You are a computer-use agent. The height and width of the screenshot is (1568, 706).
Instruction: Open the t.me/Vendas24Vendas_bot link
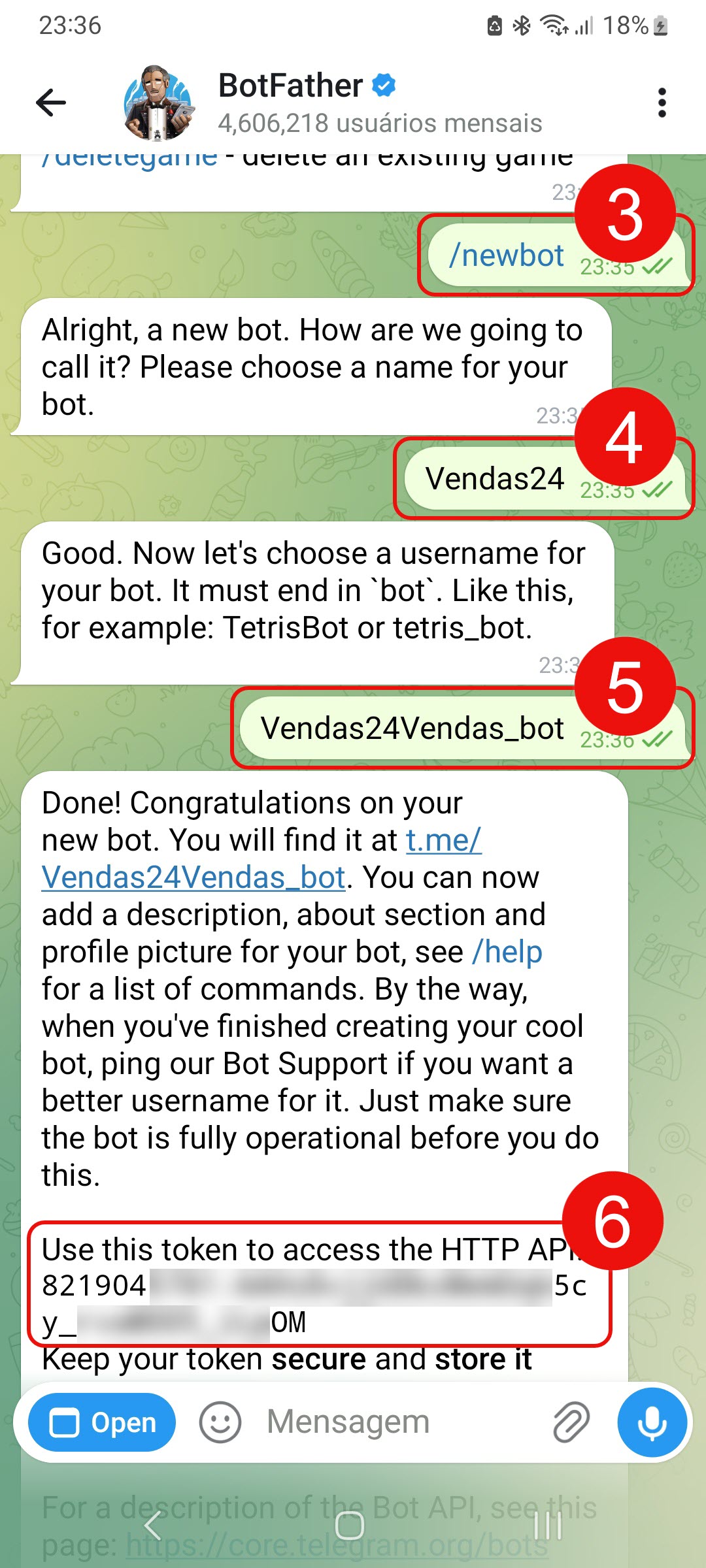[193, 877]
